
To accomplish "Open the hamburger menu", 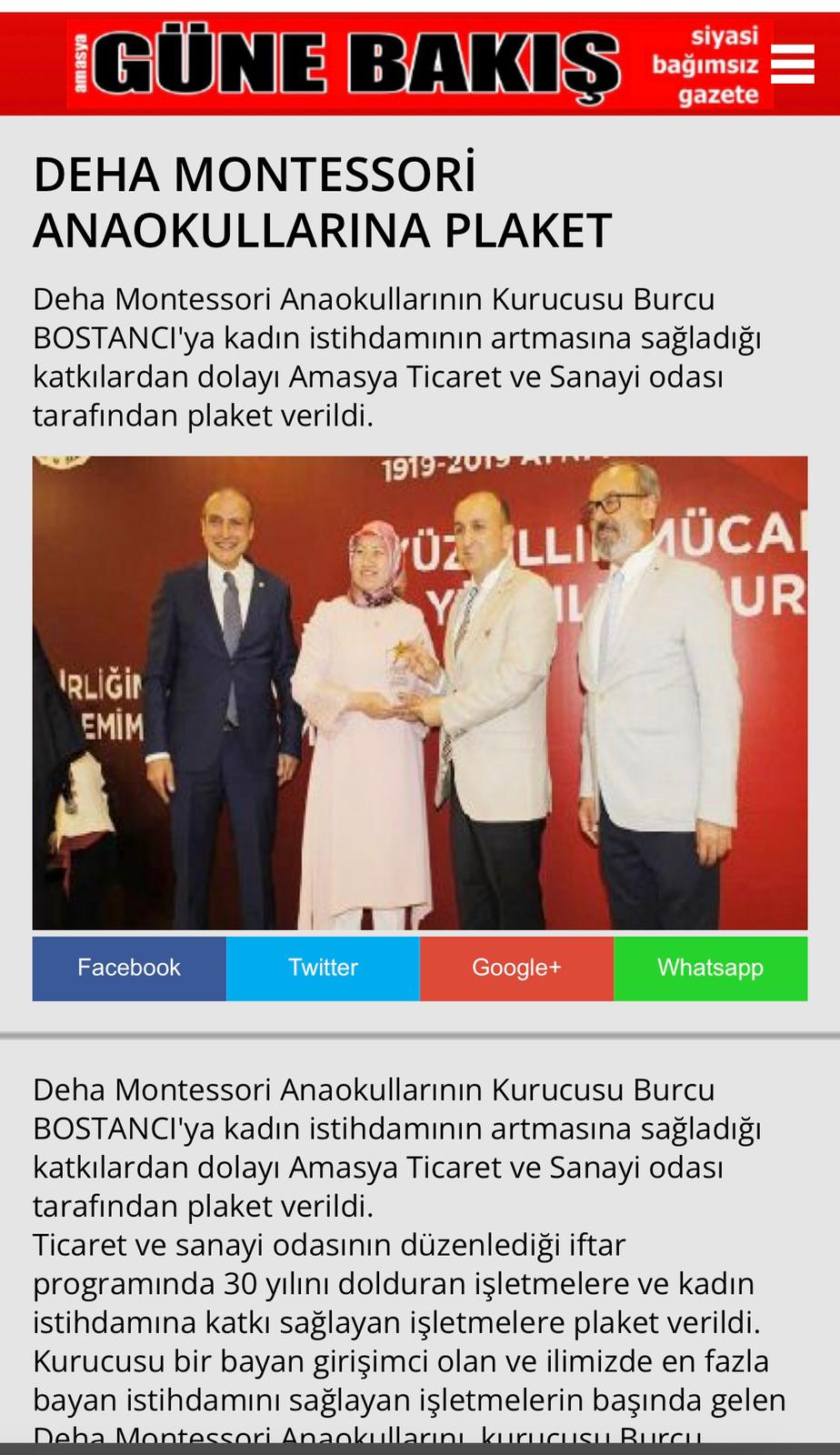I will tap(792, 64).
